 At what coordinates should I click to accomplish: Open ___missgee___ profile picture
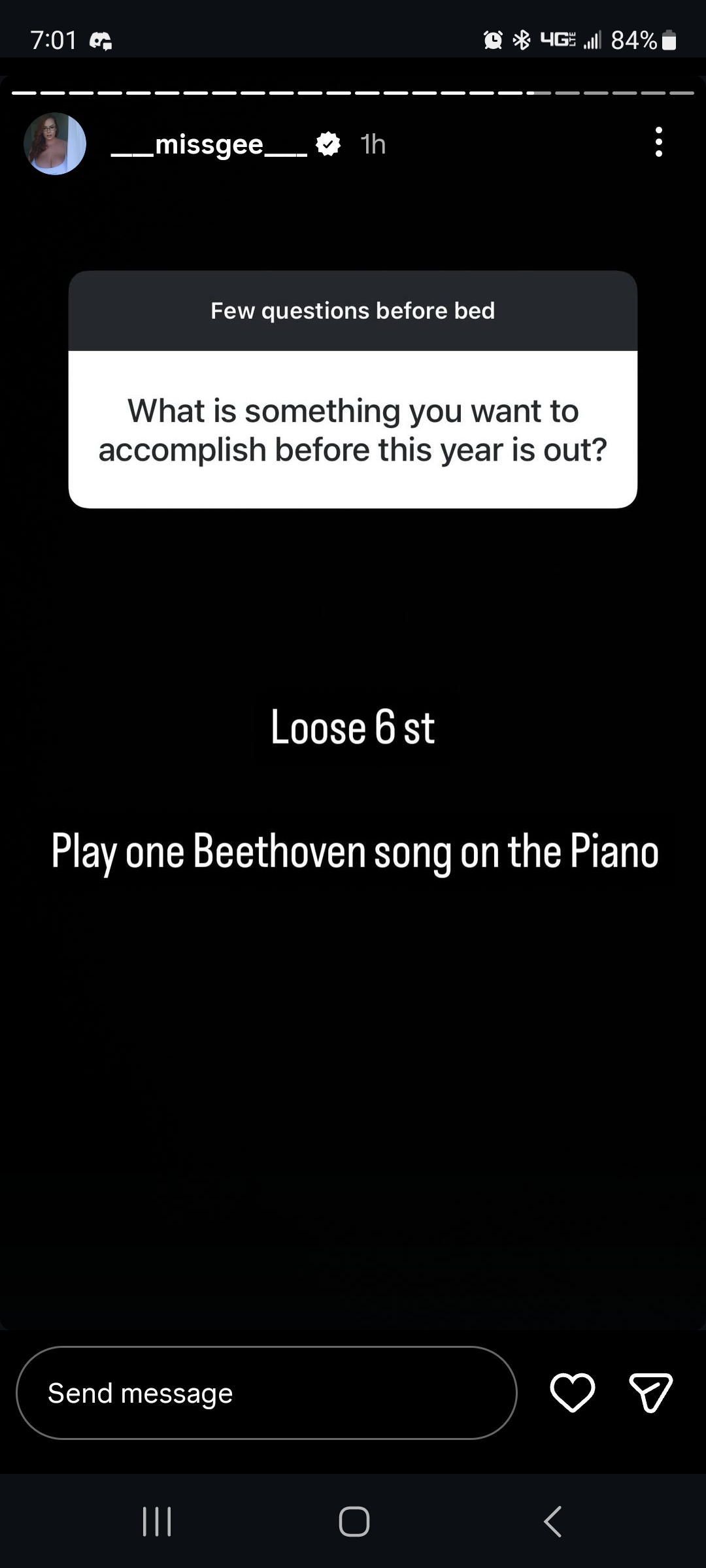pos(55,144)
